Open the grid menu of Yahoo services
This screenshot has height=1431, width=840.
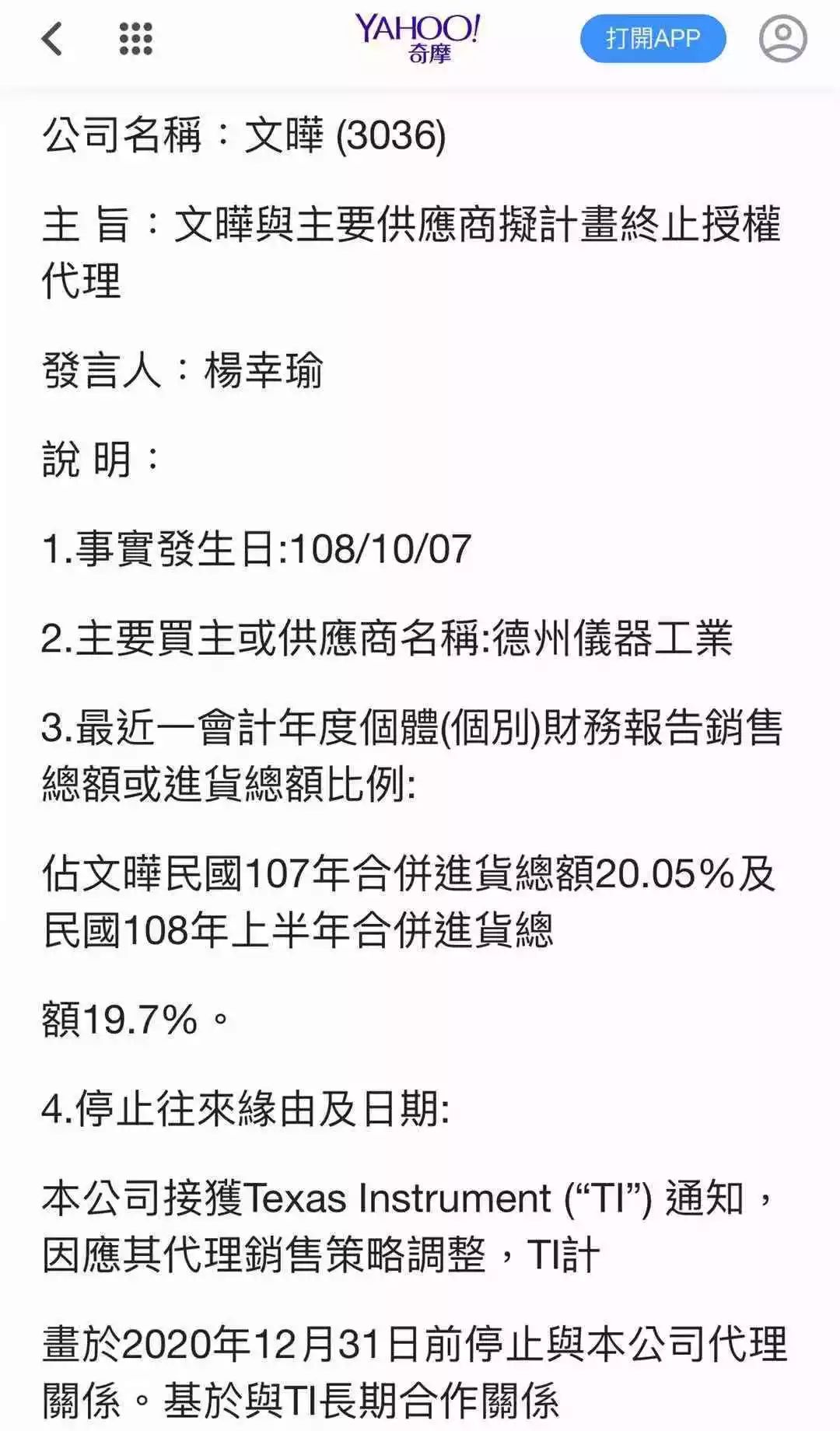click(135, 38)
